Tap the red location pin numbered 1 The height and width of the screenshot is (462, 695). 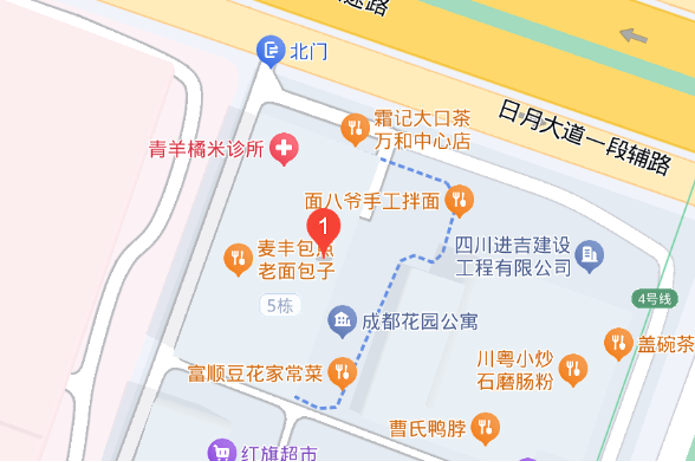[323, 225]
